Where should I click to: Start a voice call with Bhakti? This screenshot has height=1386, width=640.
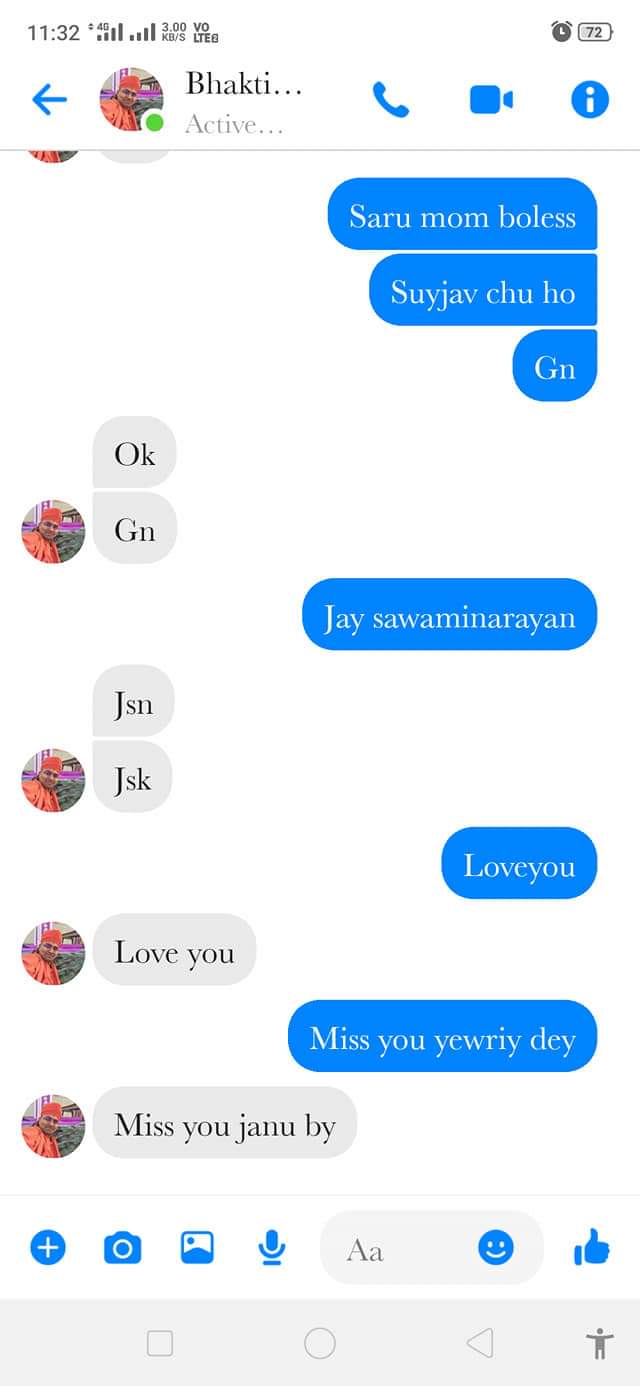click(x=390, y=99)
